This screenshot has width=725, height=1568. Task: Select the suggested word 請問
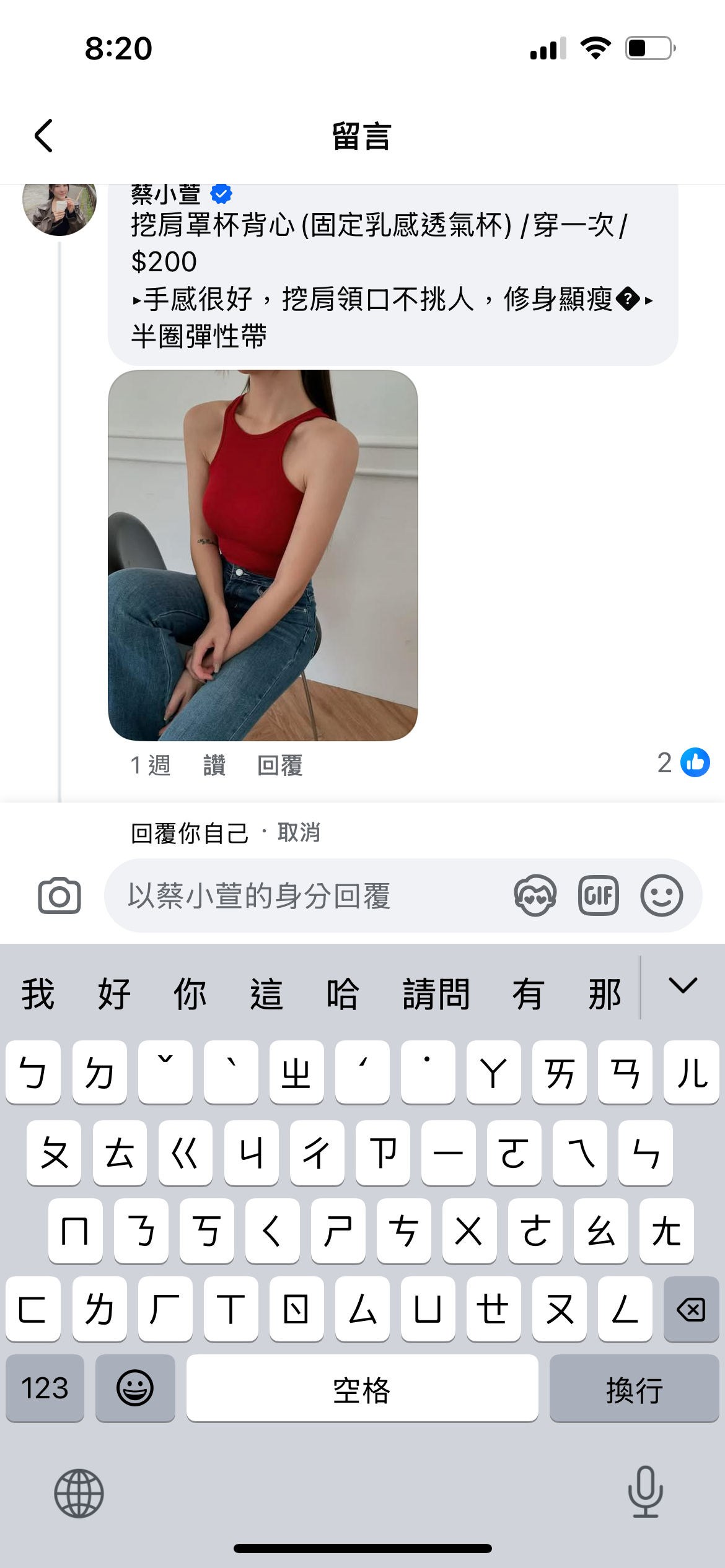436,994
